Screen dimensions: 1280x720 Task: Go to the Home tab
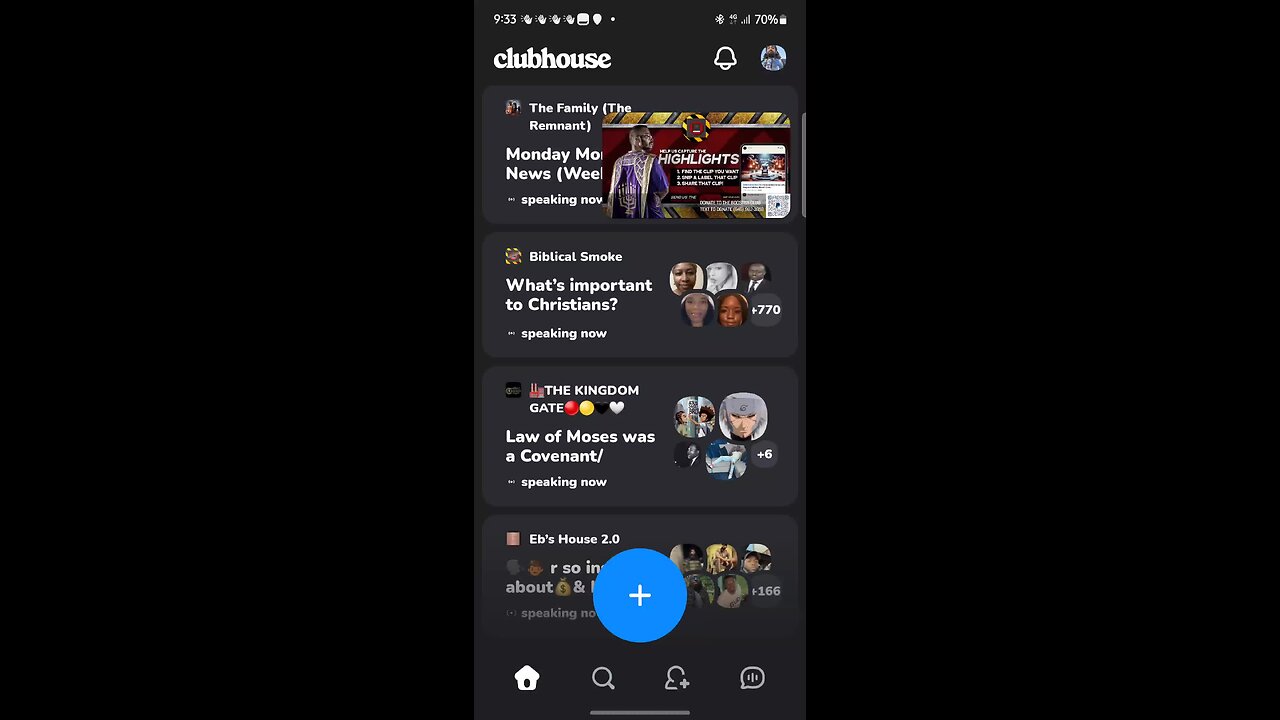(x=527, y=678)
